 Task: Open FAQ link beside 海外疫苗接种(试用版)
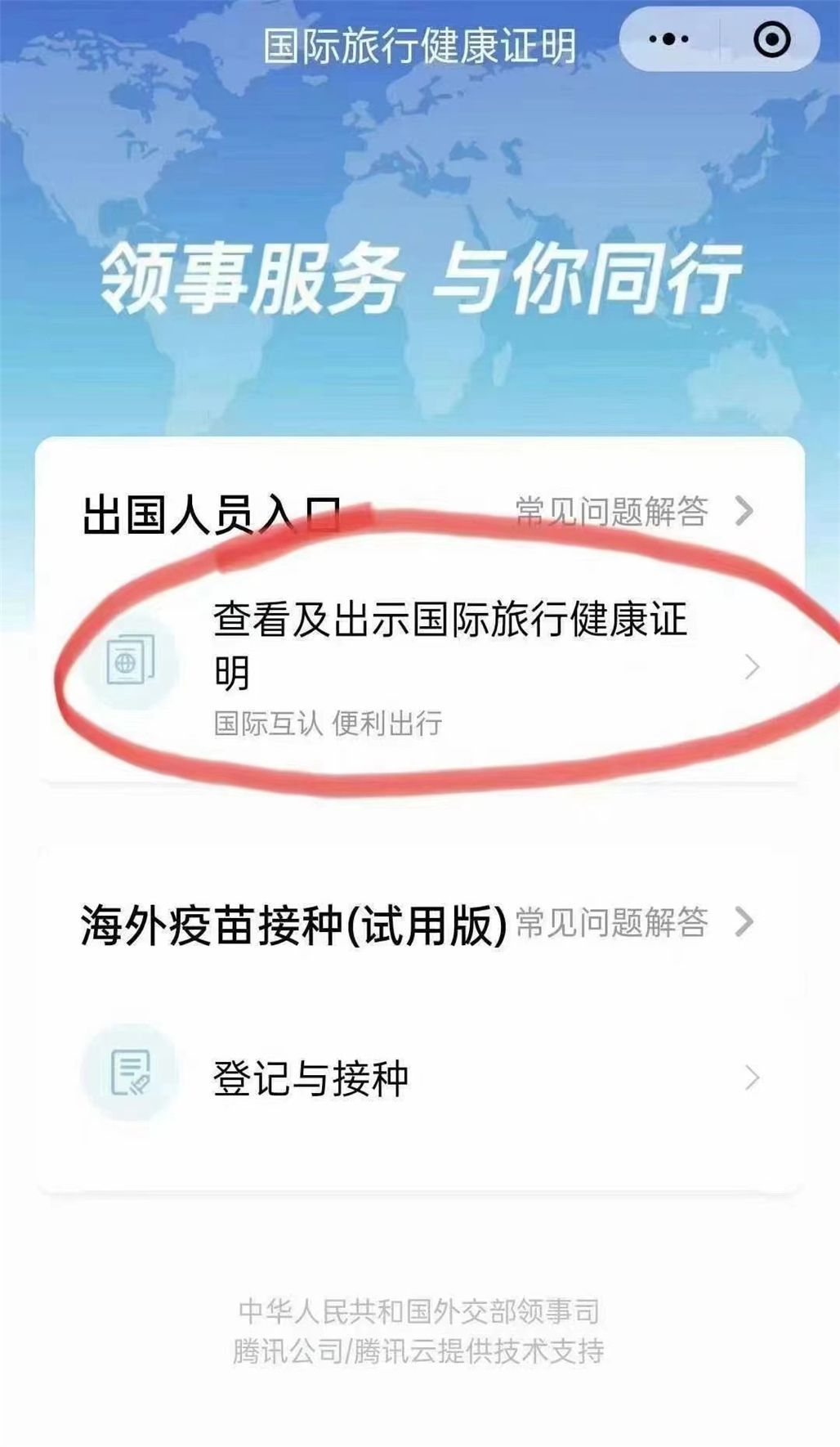[x=634, y=922]
